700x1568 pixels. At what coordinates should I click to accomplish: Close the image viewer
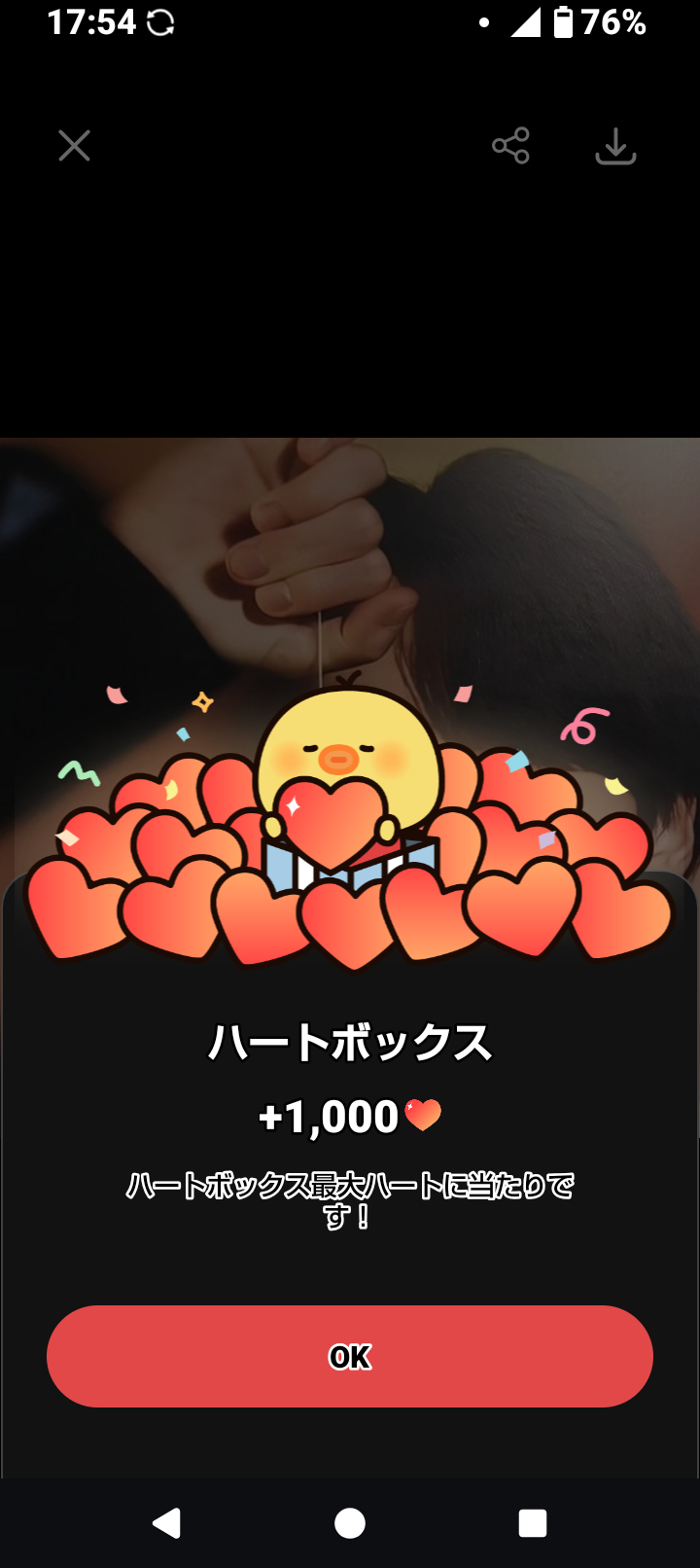click(x=74, y=146)
